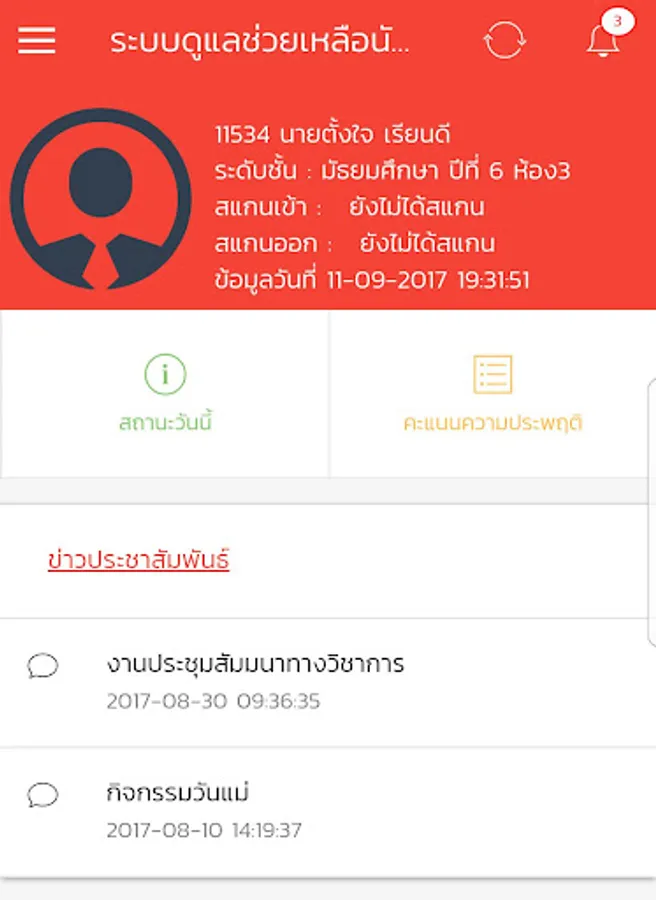
Task: Open คะแนนความประพฤติ behavior scores
Action: pyautogui.click(x=492, y=394)
